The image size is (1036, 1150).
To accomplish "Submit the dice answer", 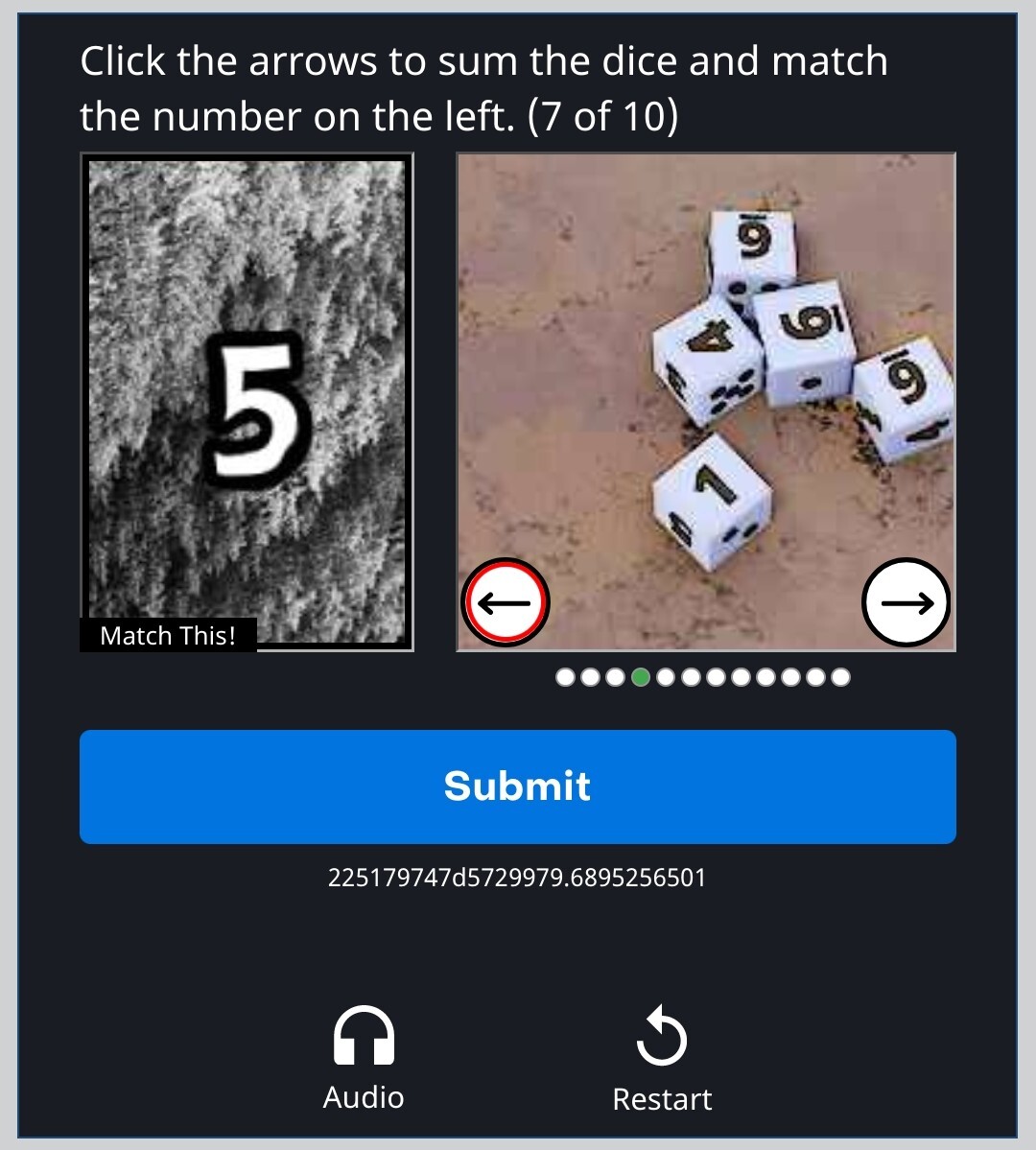I will click(x=518, y=786).
